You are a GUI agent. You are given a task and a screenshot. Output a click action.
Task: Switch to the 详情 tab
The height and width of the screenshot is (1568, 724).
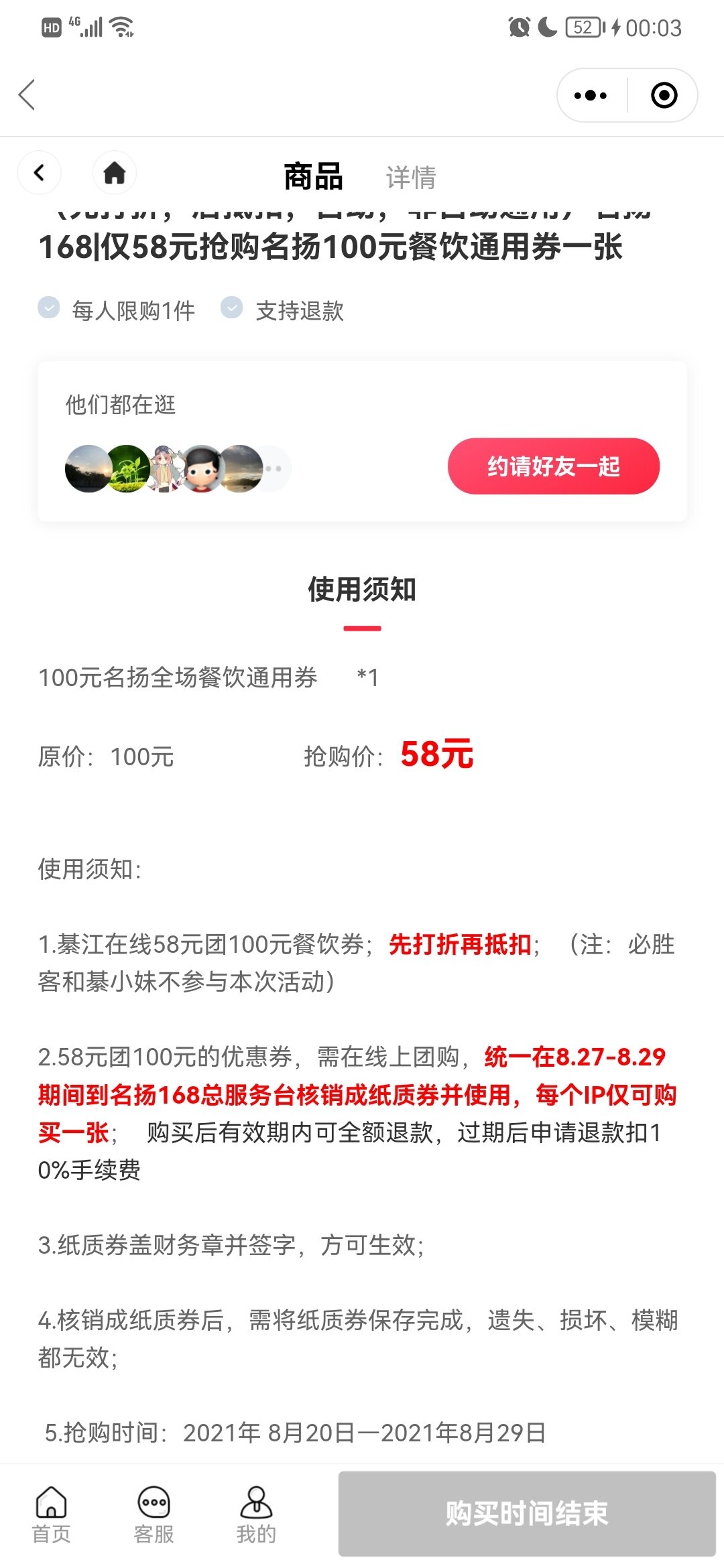pos(410,178)
